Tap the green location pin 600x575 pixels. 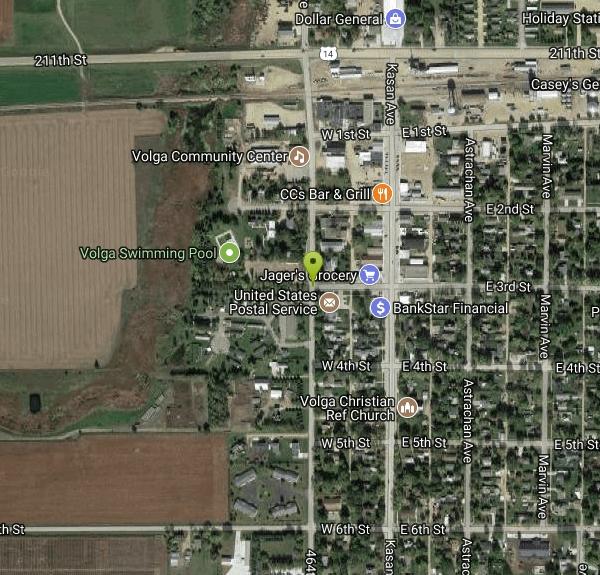pos(313,267)
